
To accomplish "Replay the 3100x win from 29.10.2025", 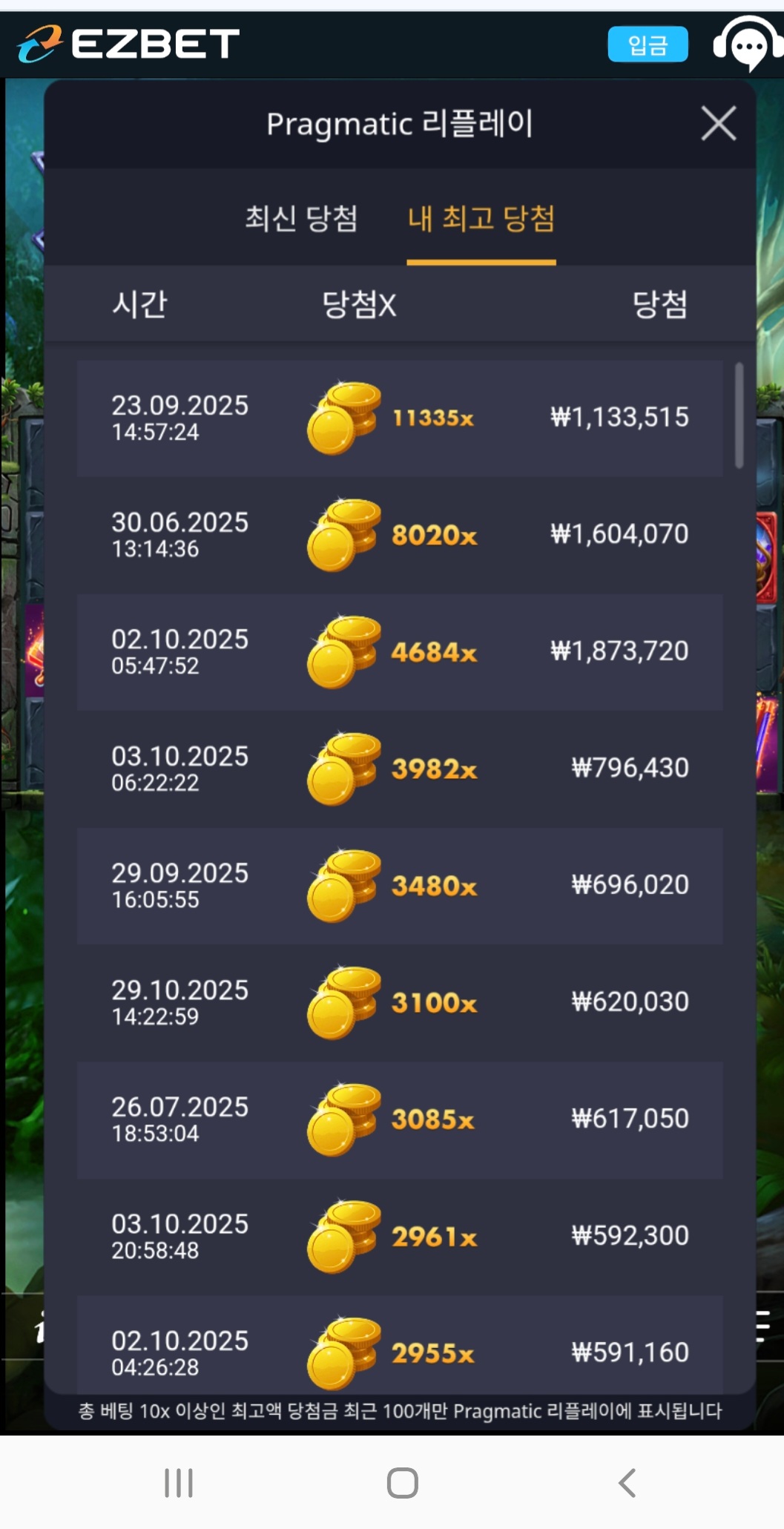I will 400,1002.
